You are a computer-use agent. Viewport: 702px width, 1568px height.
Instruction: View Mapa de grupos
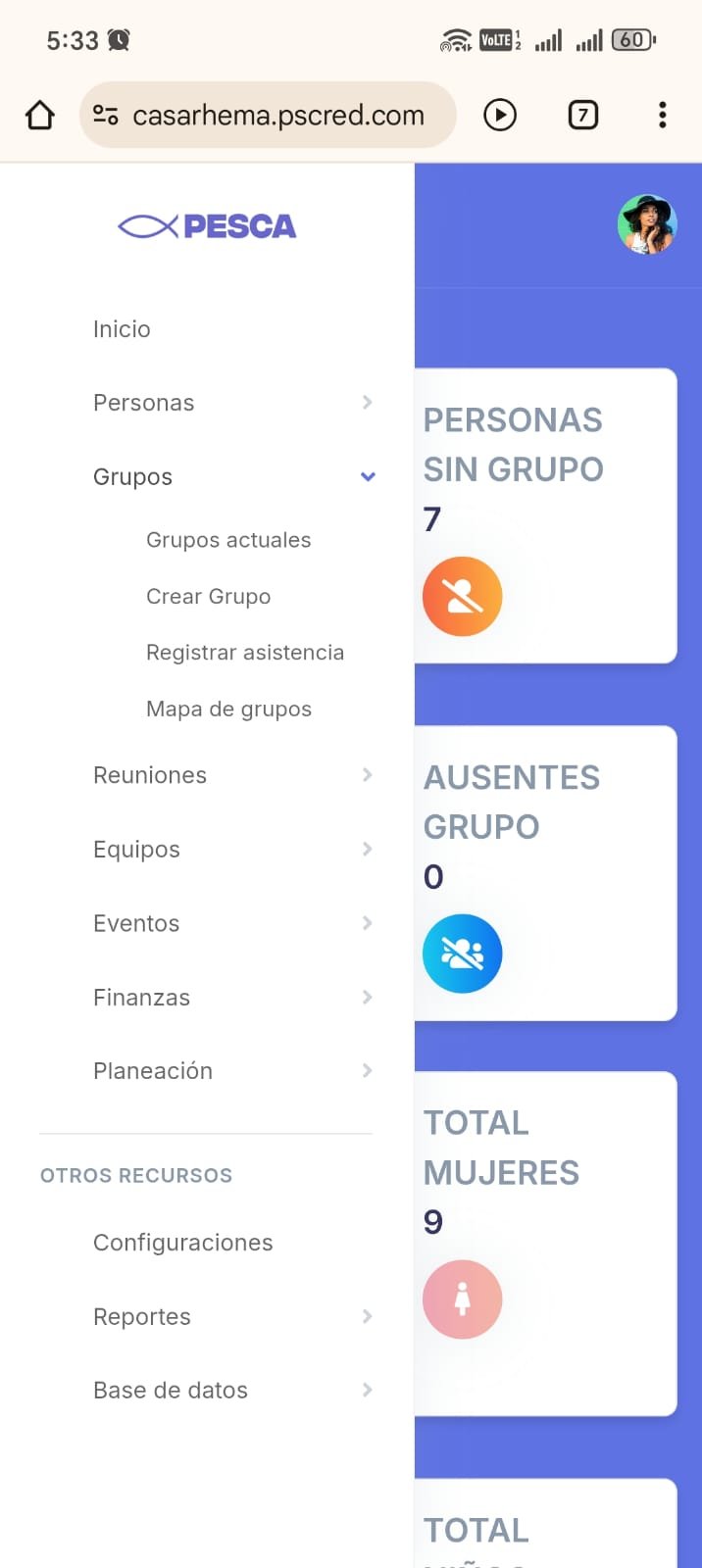228,710
